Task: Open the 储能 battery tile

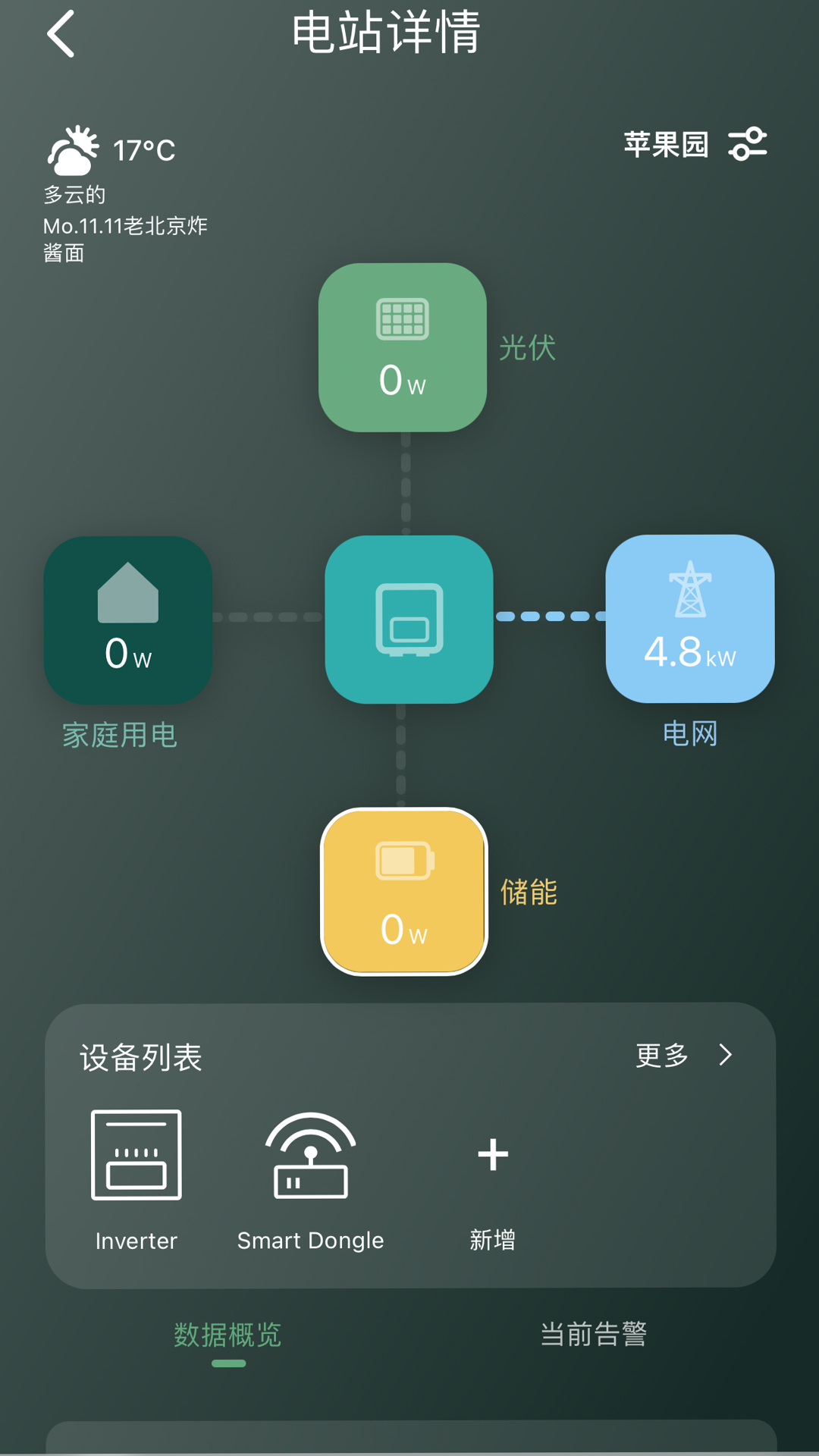Action: [x=403, y=892]
